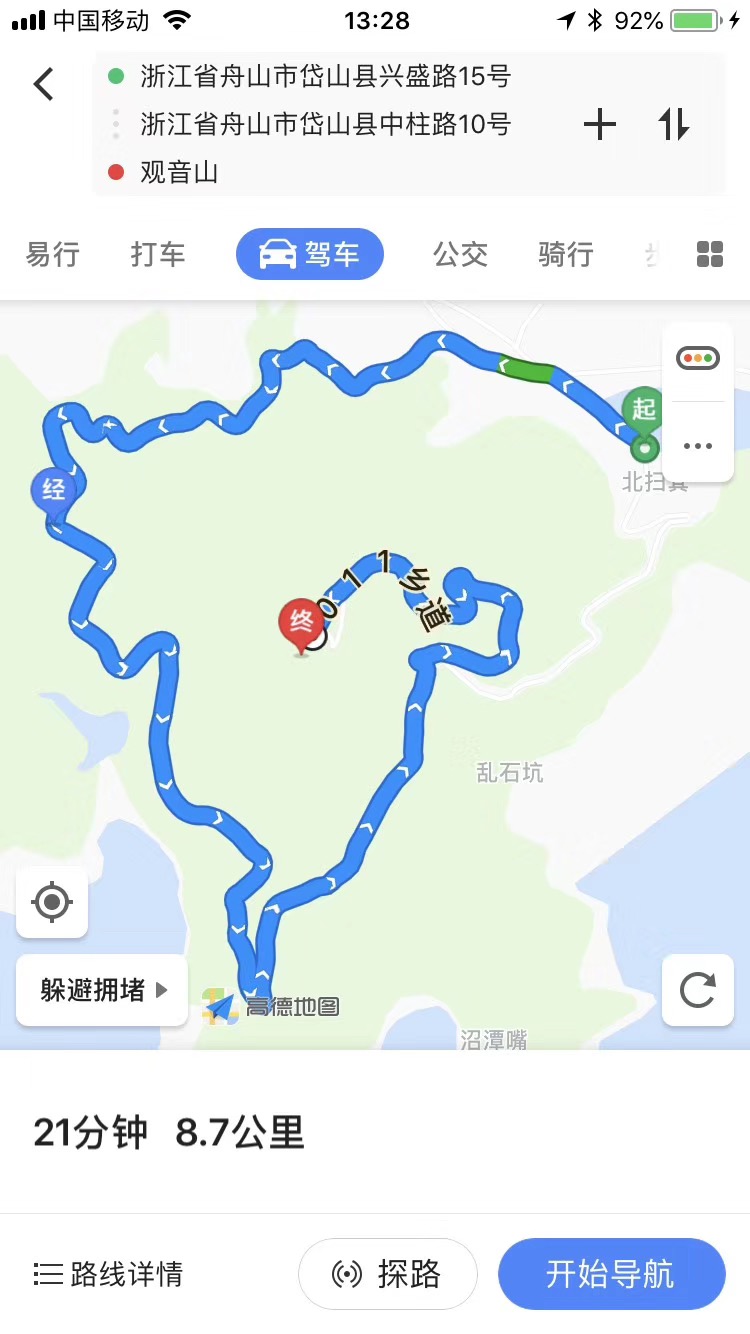Image resolution: width=750 pixels, height=1334 pixels.
Task: View 路线详情 route details
Action: (108, 1274)
